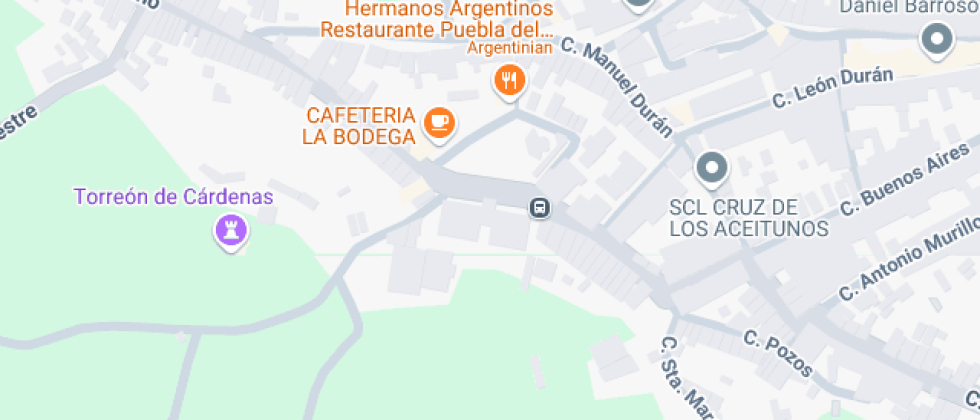The width and height of the screenshot is (980, 420).
Task: Select the CAFETERIA LA BODEGA coffee marker
Action: [x=439, y=123]
